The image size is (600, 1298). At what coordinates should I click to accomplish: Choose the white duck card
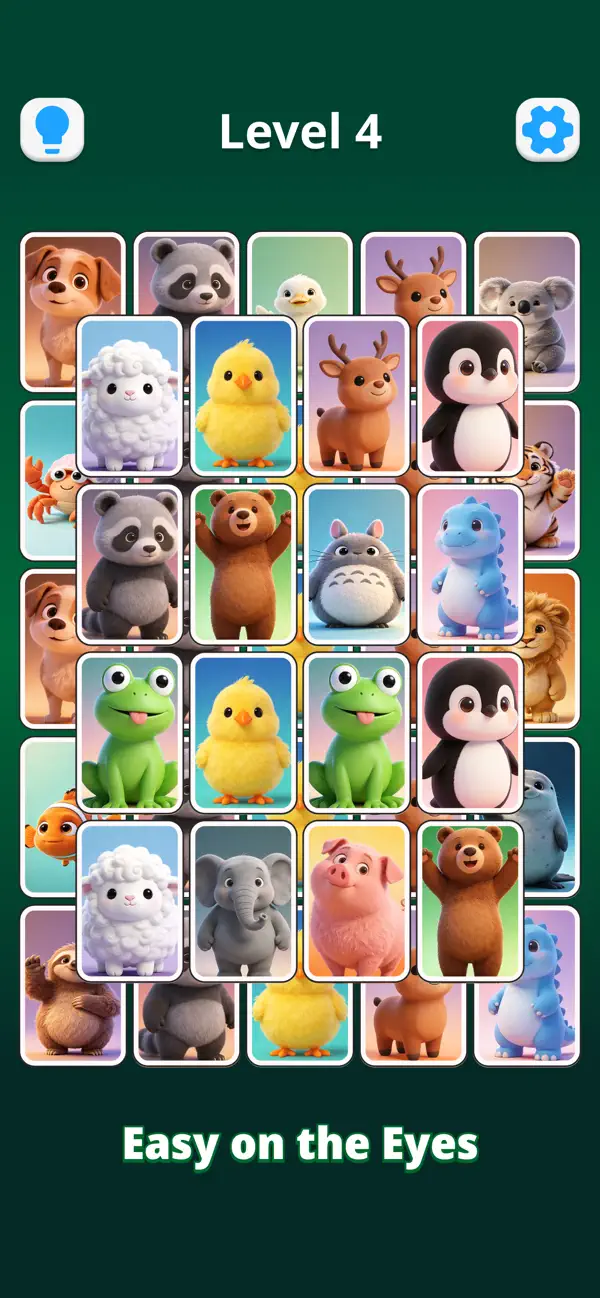point(300,275)
